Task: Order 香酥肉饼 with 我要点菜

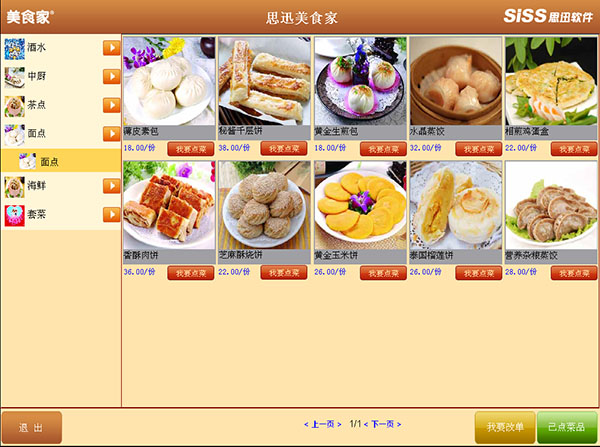Action: pos(189,272)
